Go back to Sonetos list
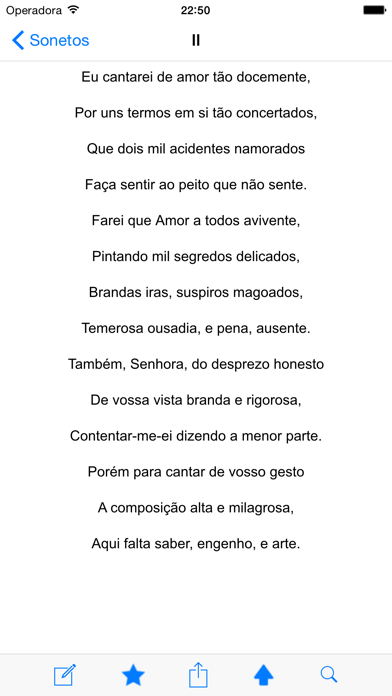392x696 pixels. (x=50, y=40)
